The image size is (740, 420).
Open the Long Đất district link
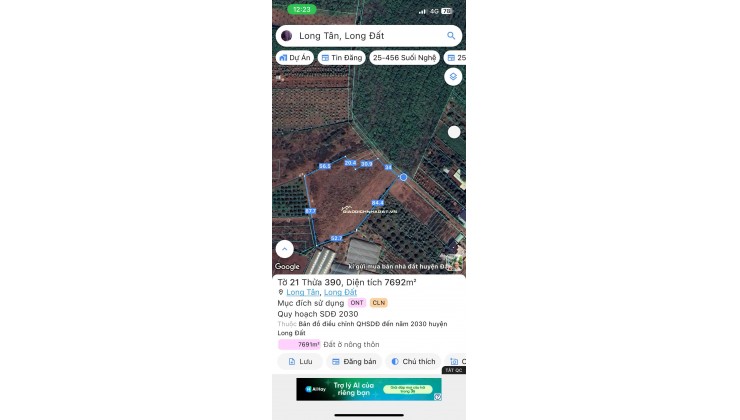(341, 292)
